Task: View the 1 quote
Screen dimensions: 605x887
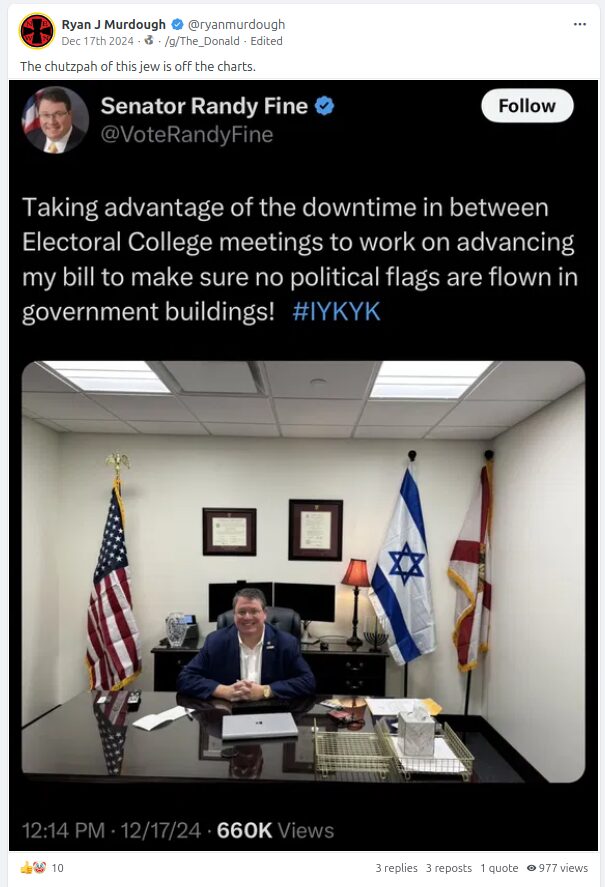Action: 498,868
